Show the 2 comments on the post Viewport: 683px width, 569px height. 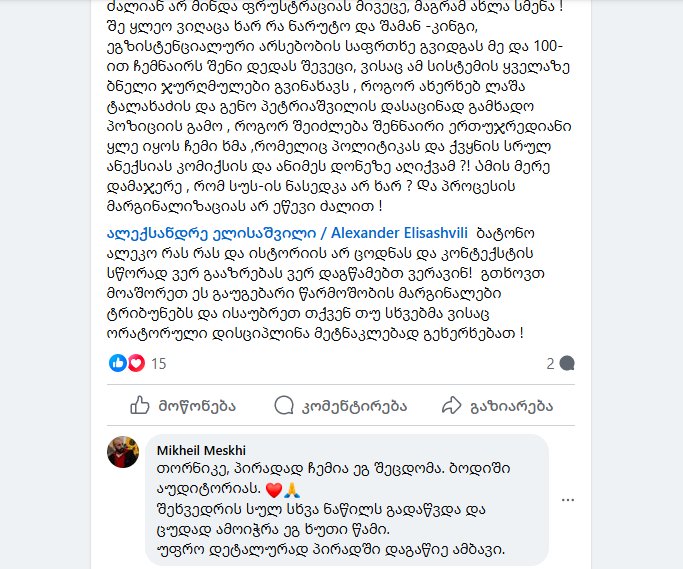(x=559, y=364)
